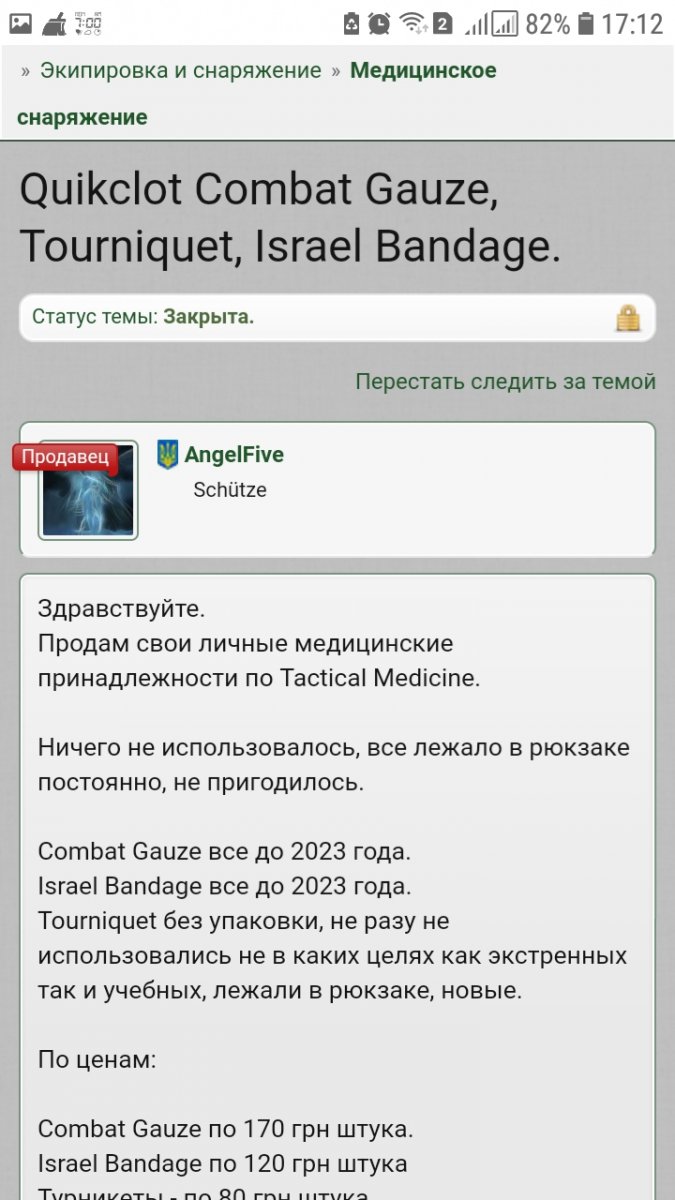Open the Медицинское снаряжение breadcrumb link

[257, 94]
